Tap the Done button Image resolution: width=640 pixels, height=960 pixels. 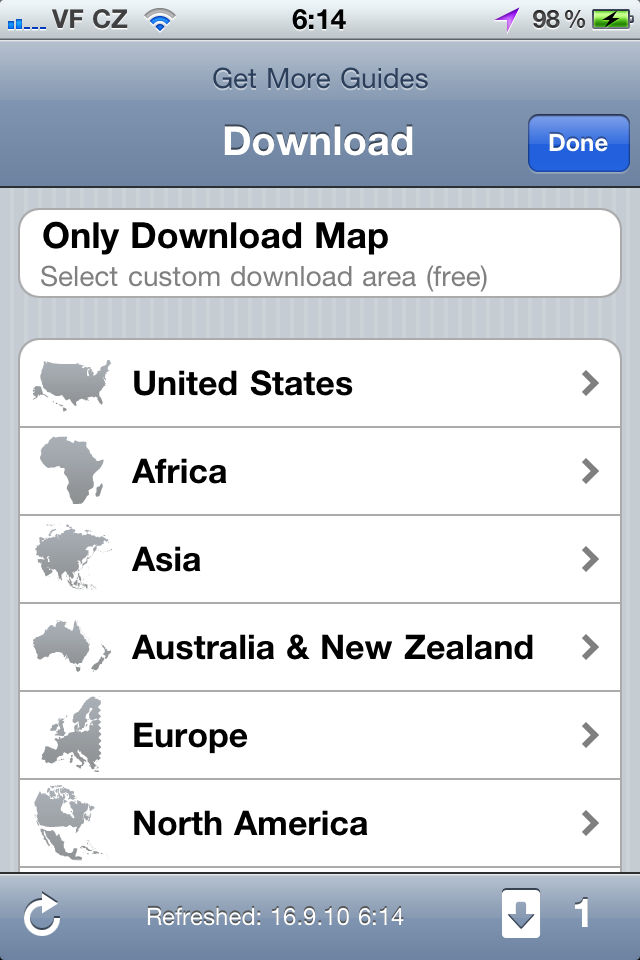point(578,143)
